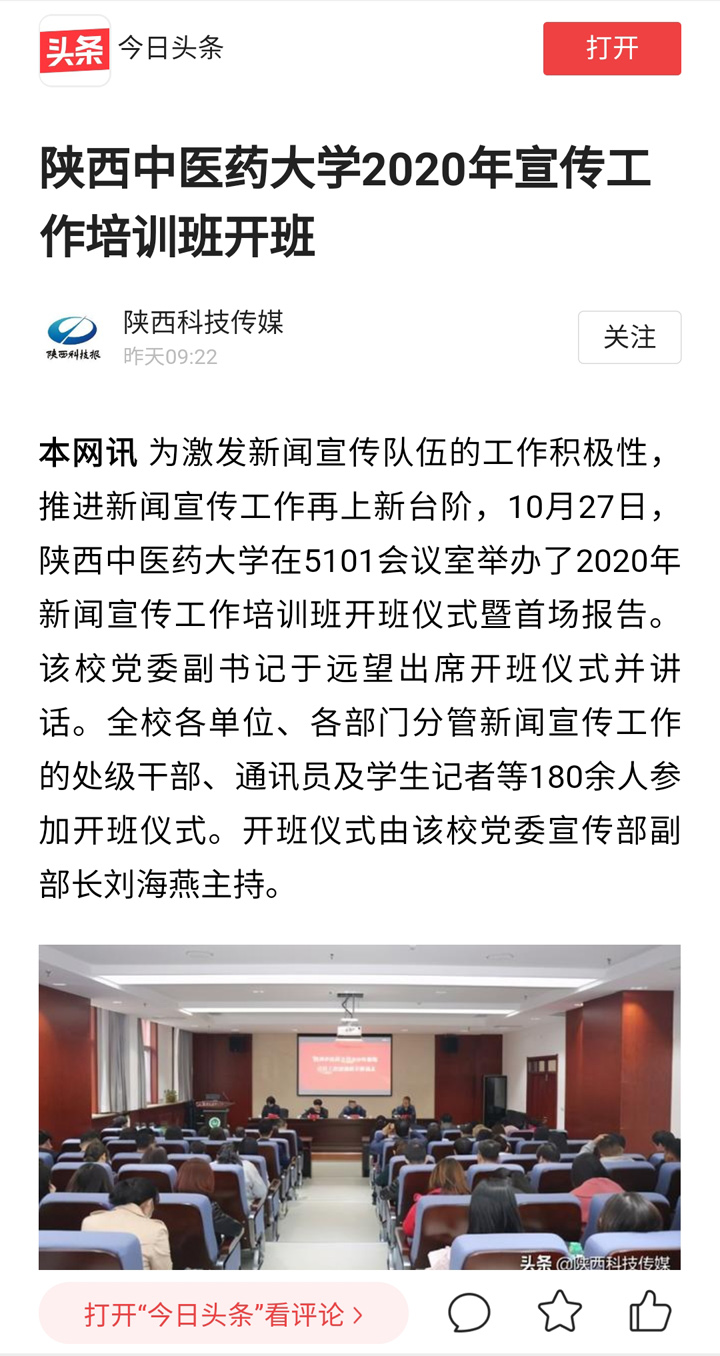Bookmark article with star icon
This screenshot has height=1356, width=720.
[559, 1313]
